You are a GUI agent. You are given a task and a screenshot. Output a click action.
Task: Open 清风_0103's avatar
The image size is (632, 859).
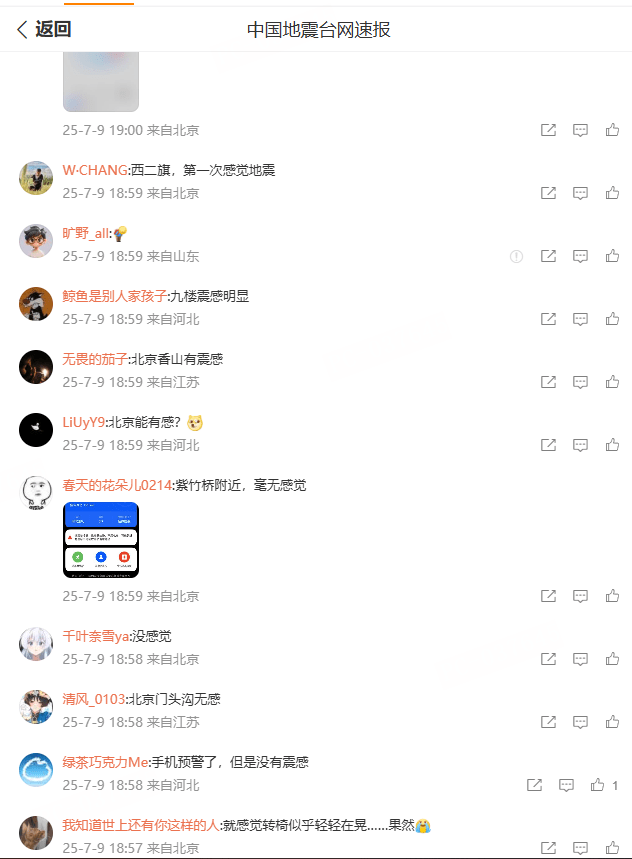click(x=36, y=708)
